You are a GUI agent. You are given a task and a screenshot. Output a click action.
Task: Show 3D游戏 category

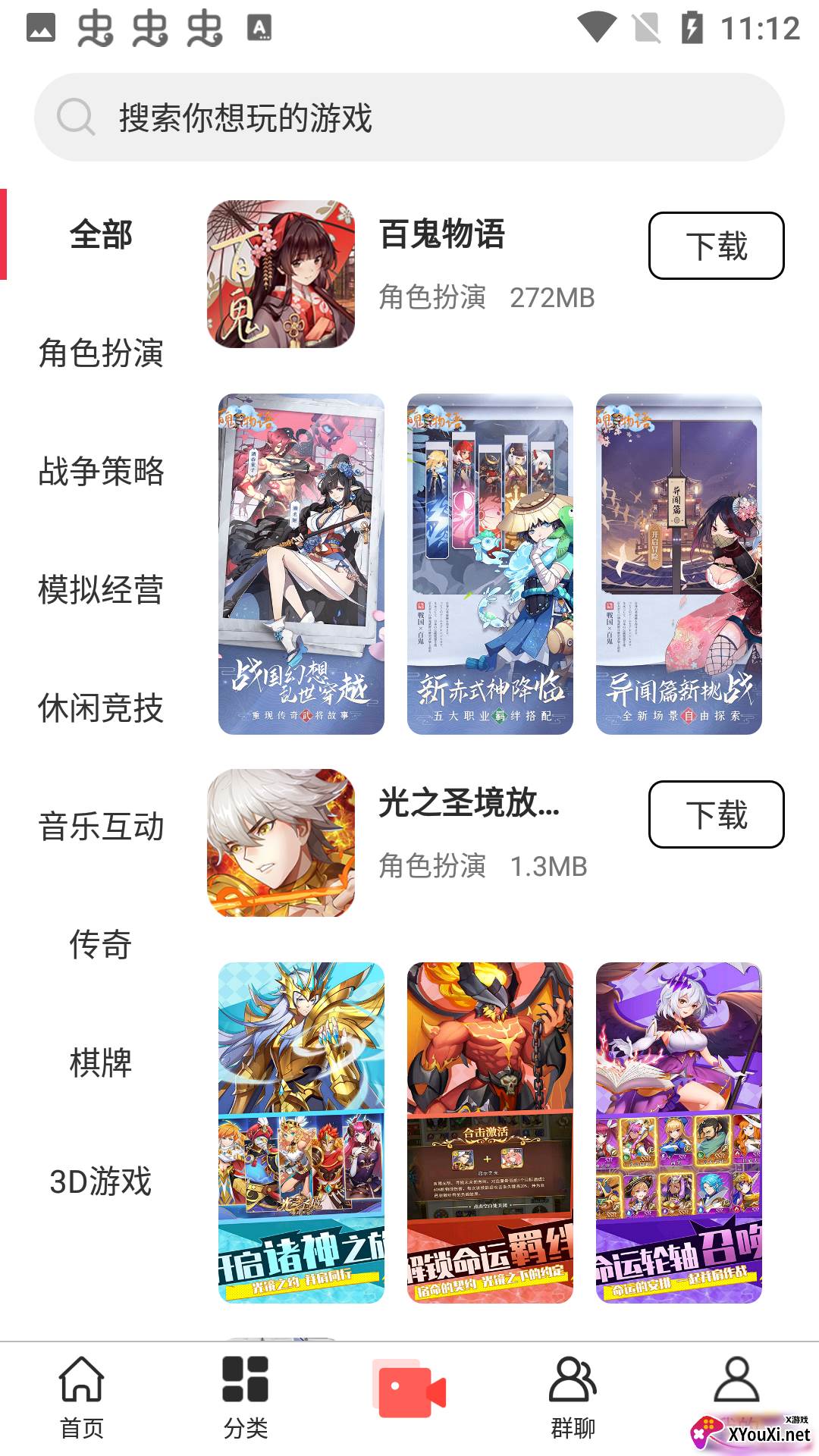pos(101,1181)
